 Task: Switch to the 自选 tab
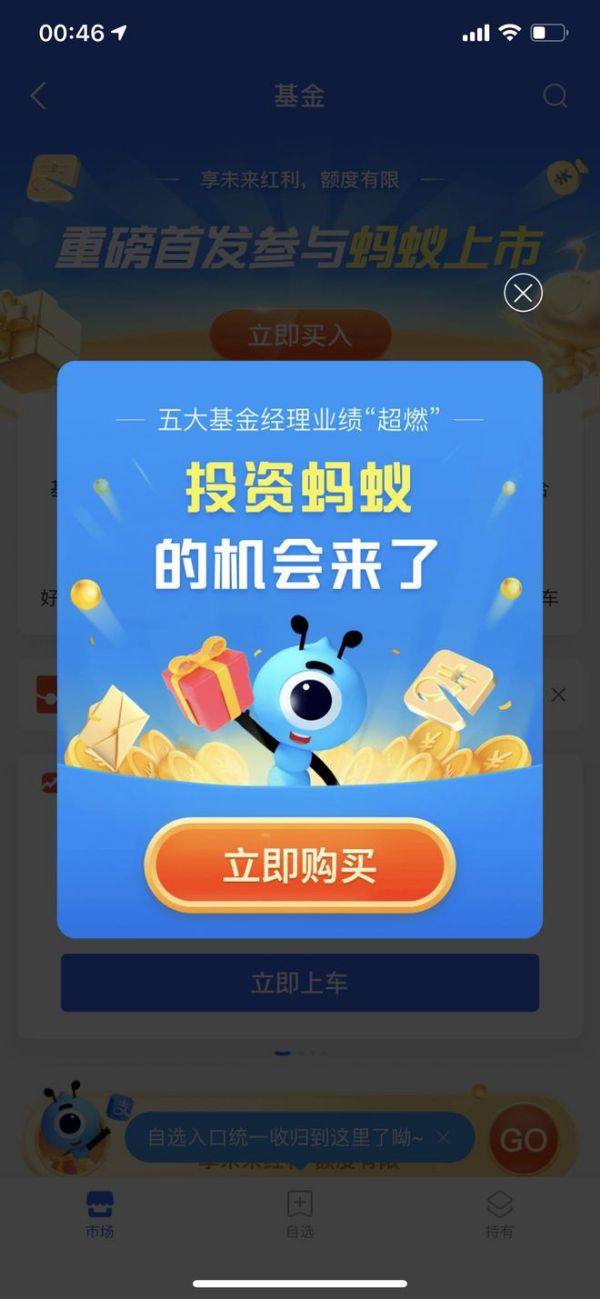300,1214
